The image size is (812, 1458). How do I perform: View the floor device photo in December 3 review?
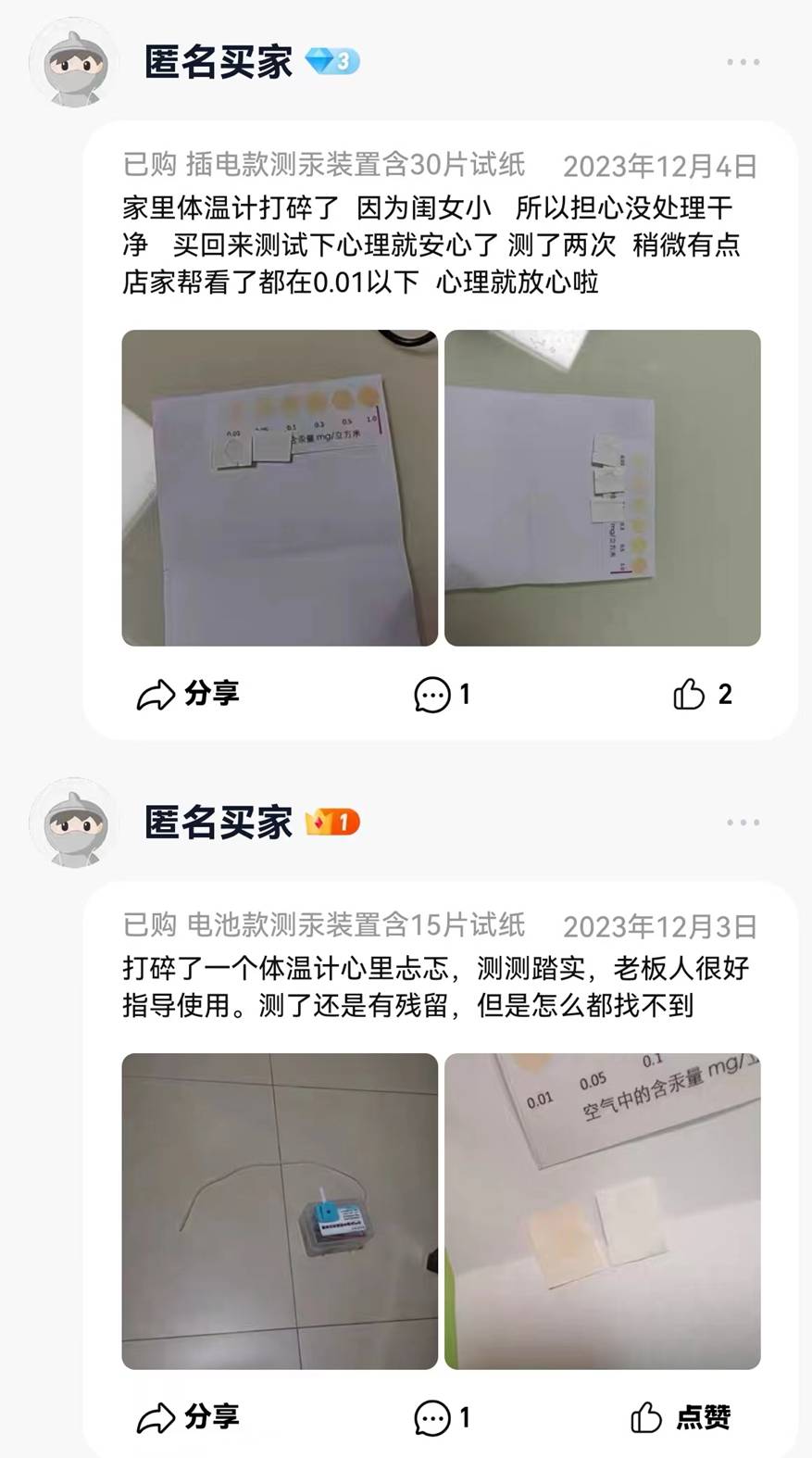[x=280, y=1211]
